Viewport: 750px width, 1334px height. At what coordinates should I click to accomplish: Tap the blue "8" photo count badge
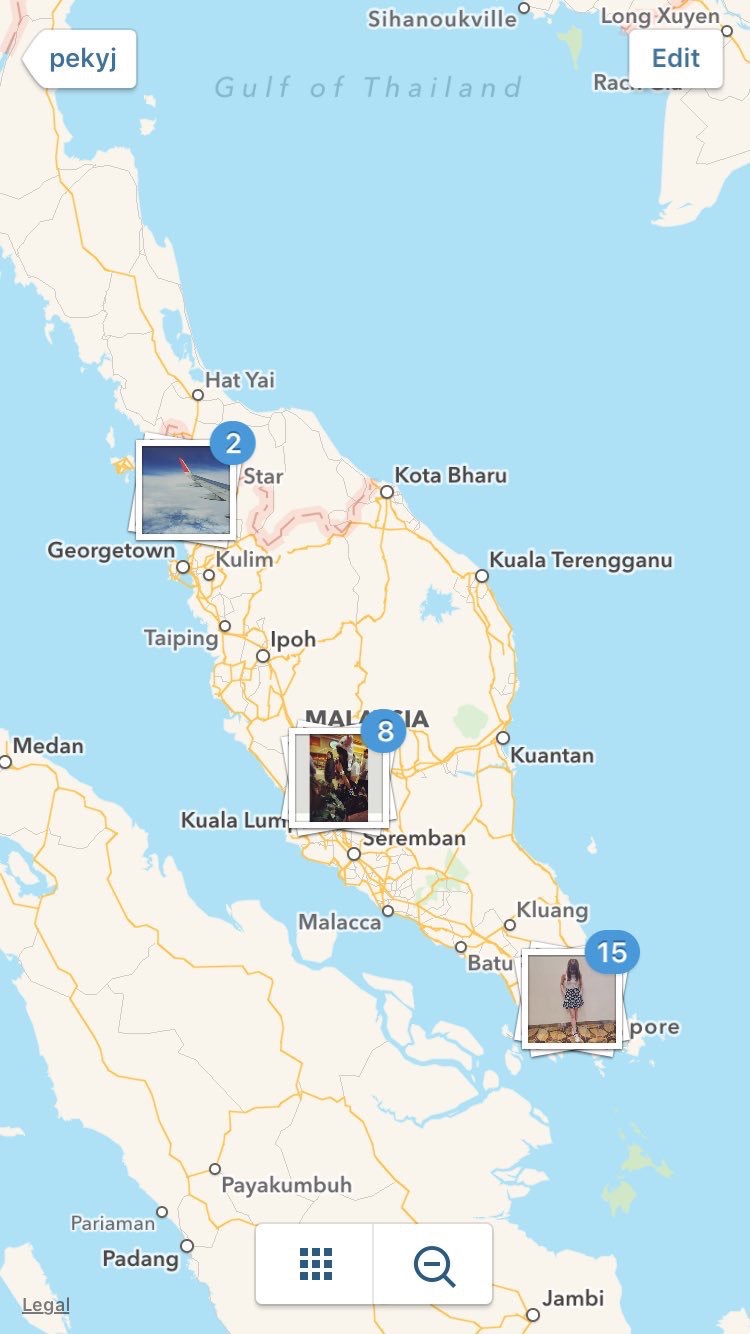point(383,730)
